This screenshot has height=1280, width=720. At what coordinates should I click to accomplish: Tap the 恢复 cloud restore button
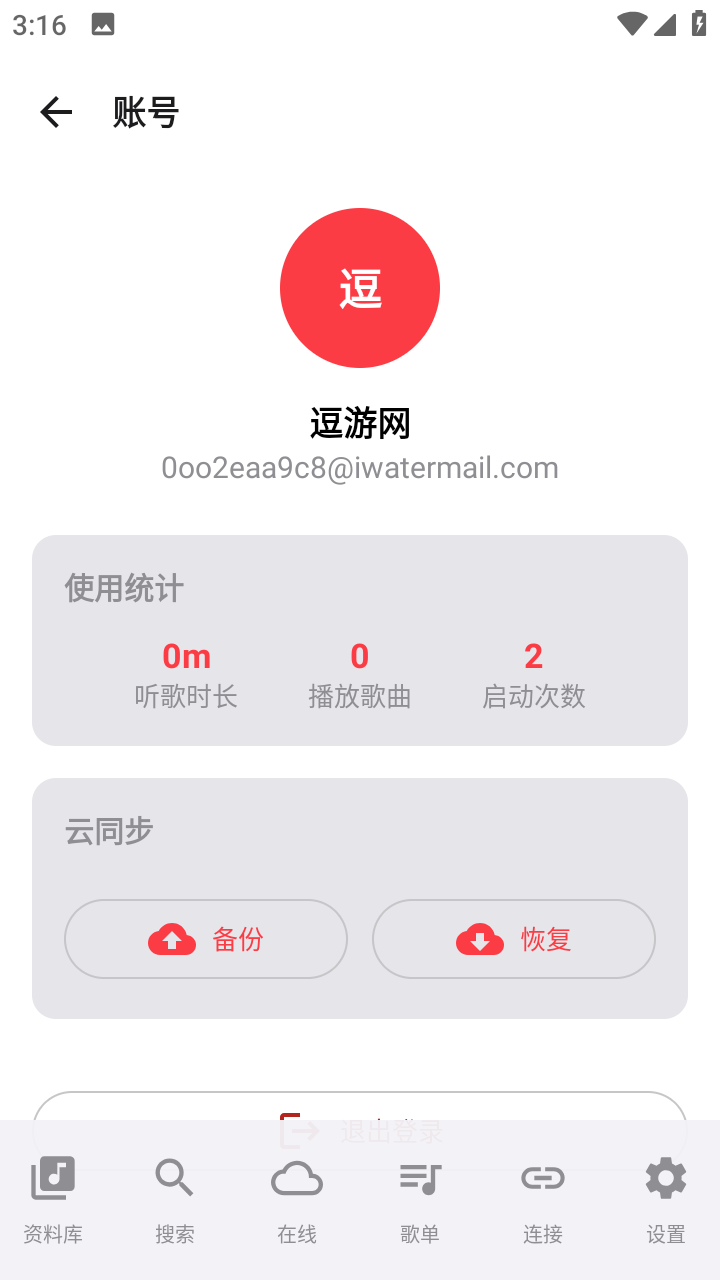[x=514, y=939]
